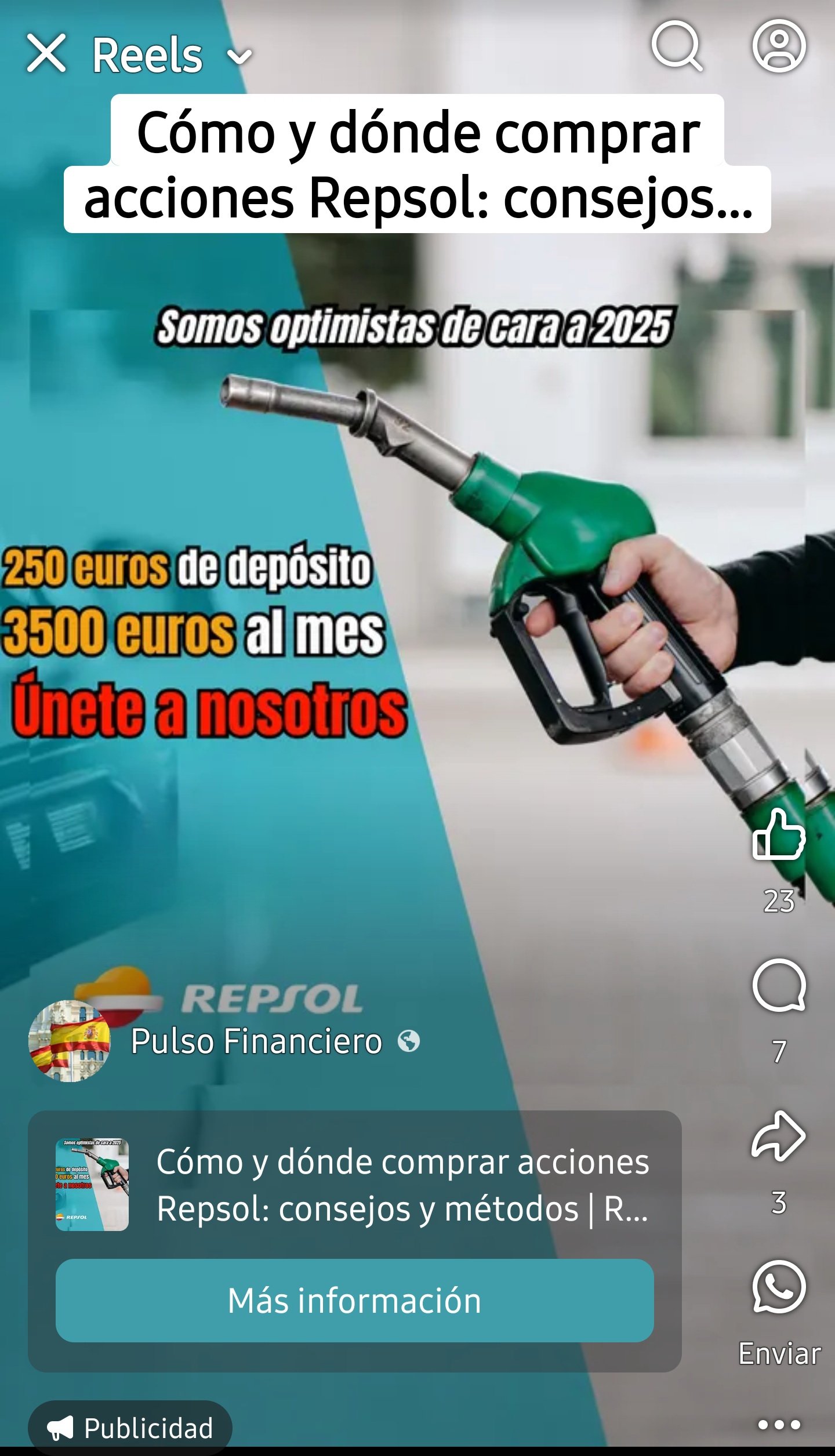This screenshot has height=1456, width=835.
Task: Open the Repsol acciones ad link card
Action: [x=354, y=1185]
